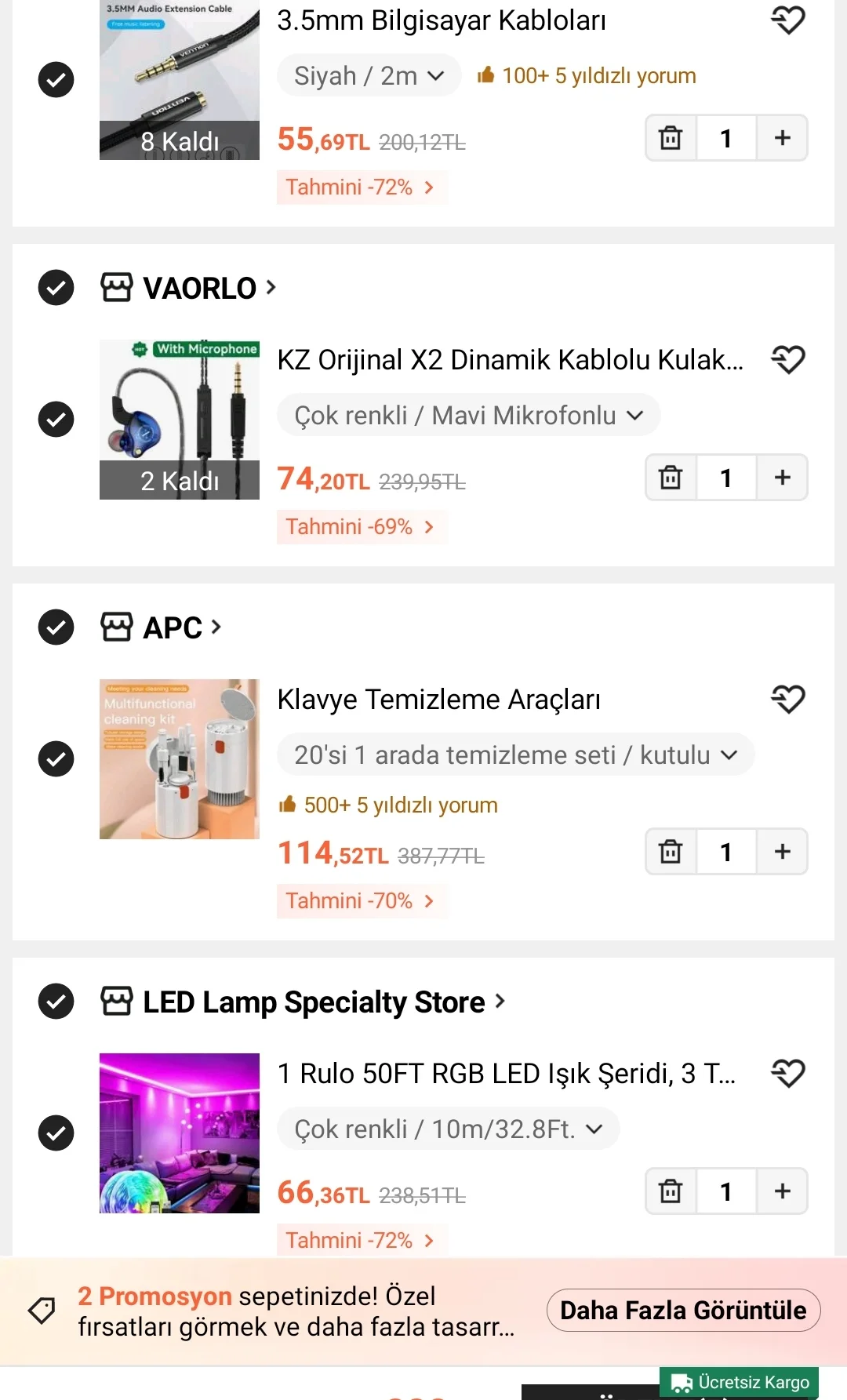Image resolution: width=847 pixels, height=1400 pixels.
Task: Change the Çok renkli / Mavi Mikrofonlu variant
Action: [x=468, y=415]
